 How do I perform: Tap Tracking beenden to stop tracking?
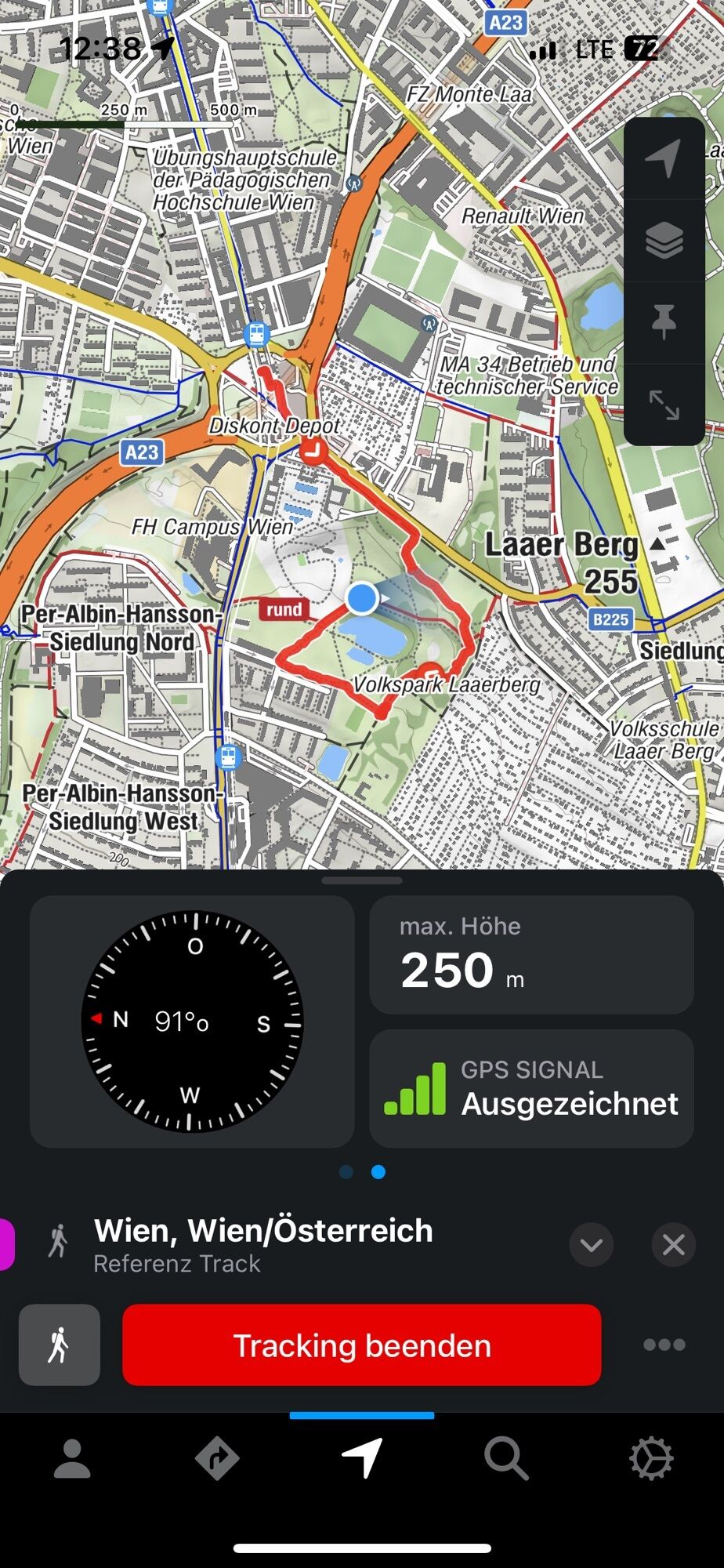(x=362, y=1345)
